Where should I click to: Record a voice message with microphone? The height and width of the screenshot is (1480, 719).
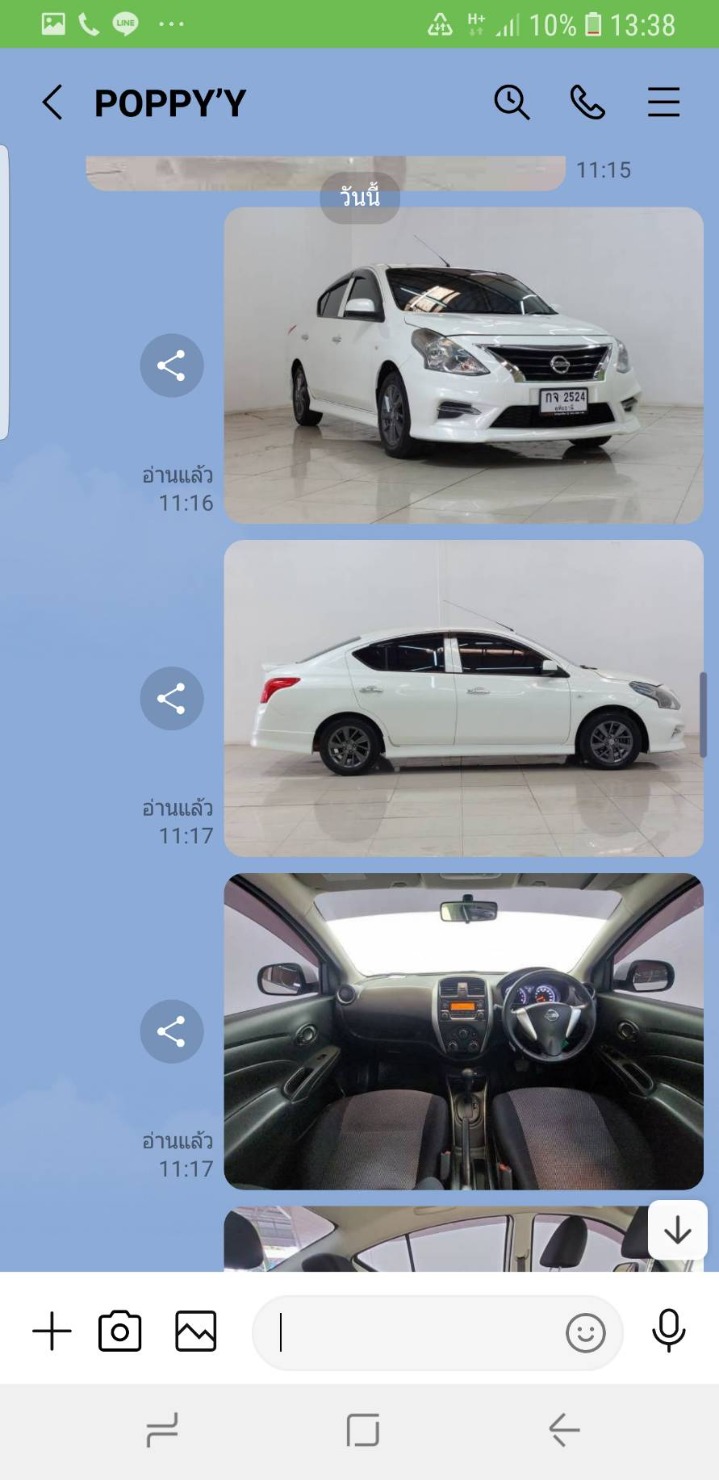click(x=669, y=1331)
